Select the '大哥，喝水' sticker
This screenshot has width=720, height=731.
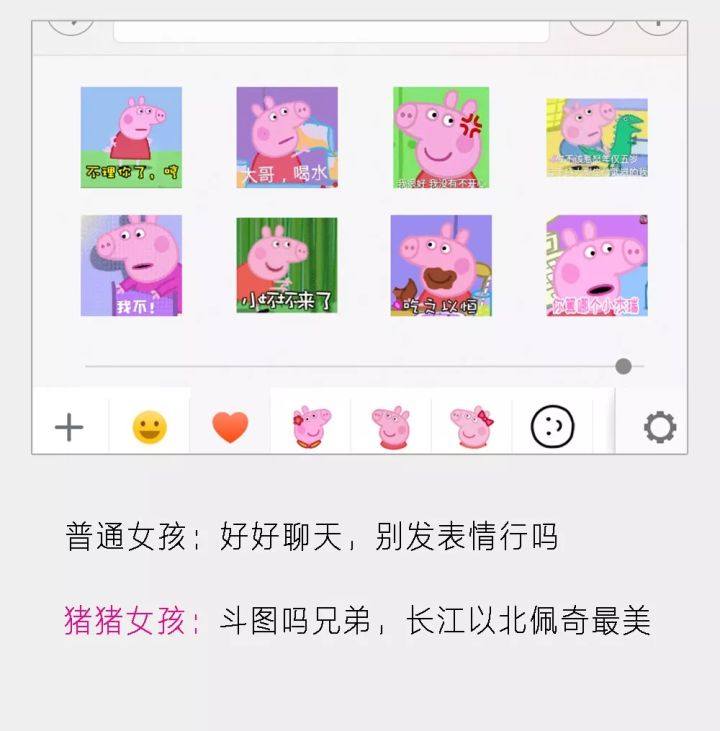tap(285, 137)
